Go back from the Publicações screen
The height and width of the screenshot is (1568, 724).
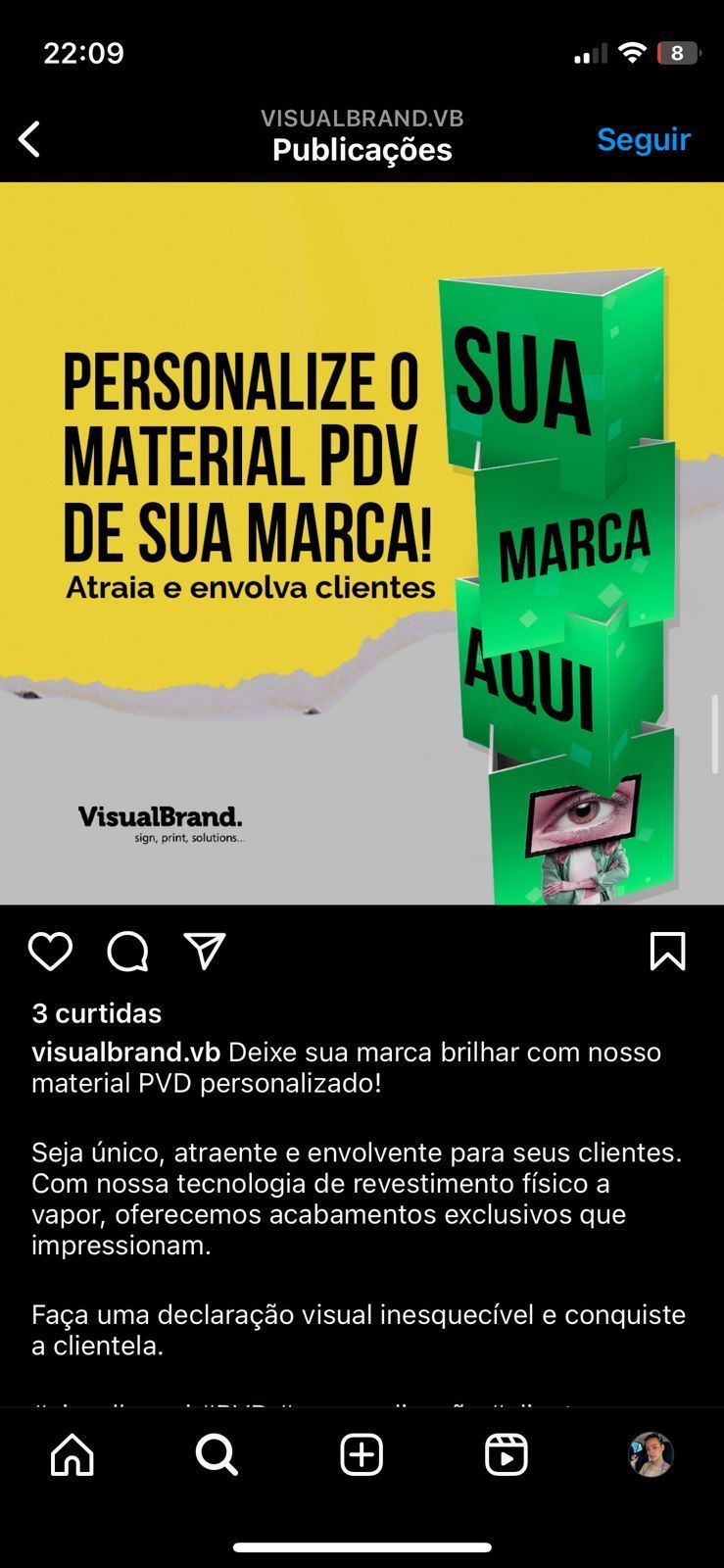[30, 139]
